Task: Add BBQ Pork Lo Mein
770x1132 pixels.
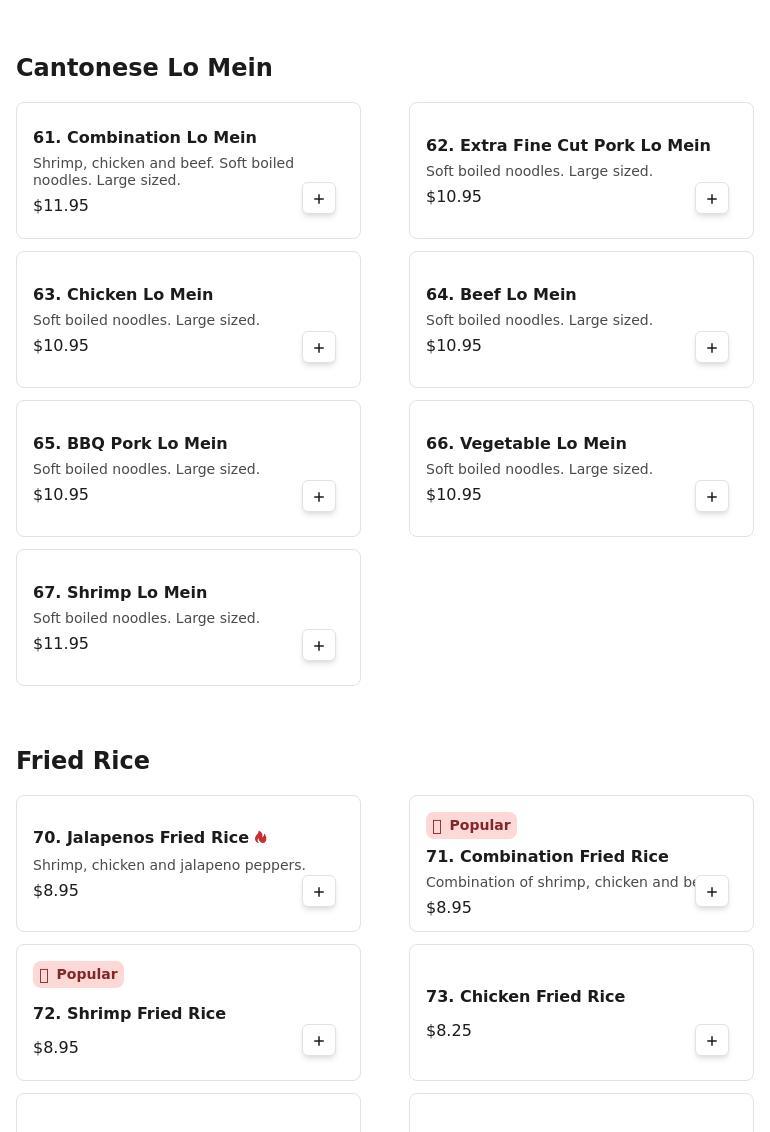Action: click(319, 497)
